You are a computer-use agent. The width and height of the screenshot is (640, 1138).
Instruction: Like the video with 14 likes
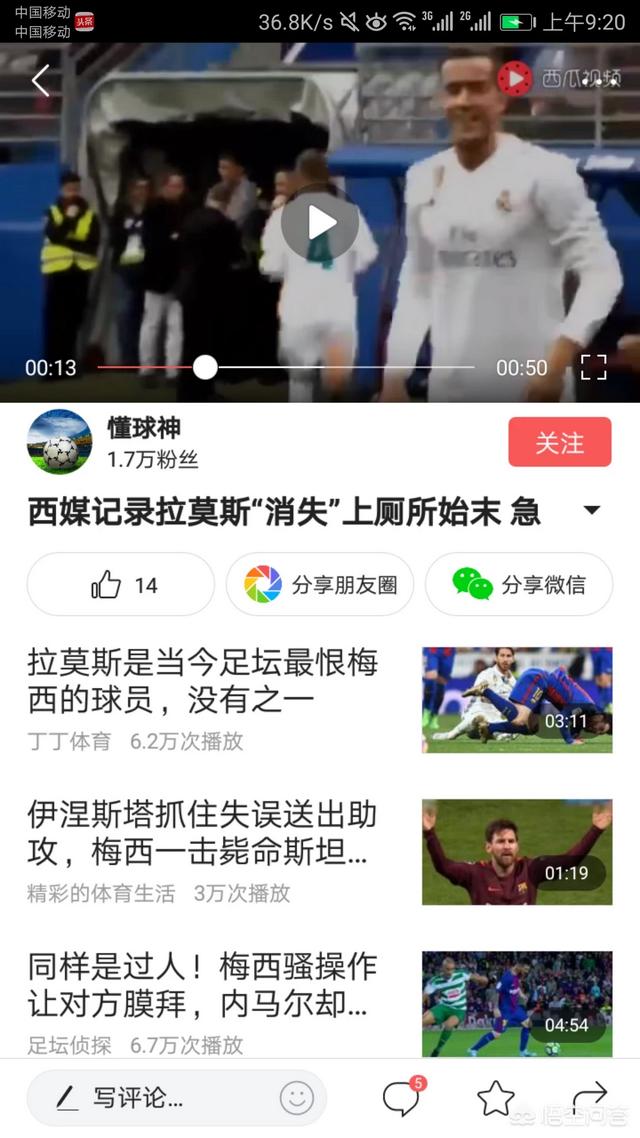(x=121, y=585)
